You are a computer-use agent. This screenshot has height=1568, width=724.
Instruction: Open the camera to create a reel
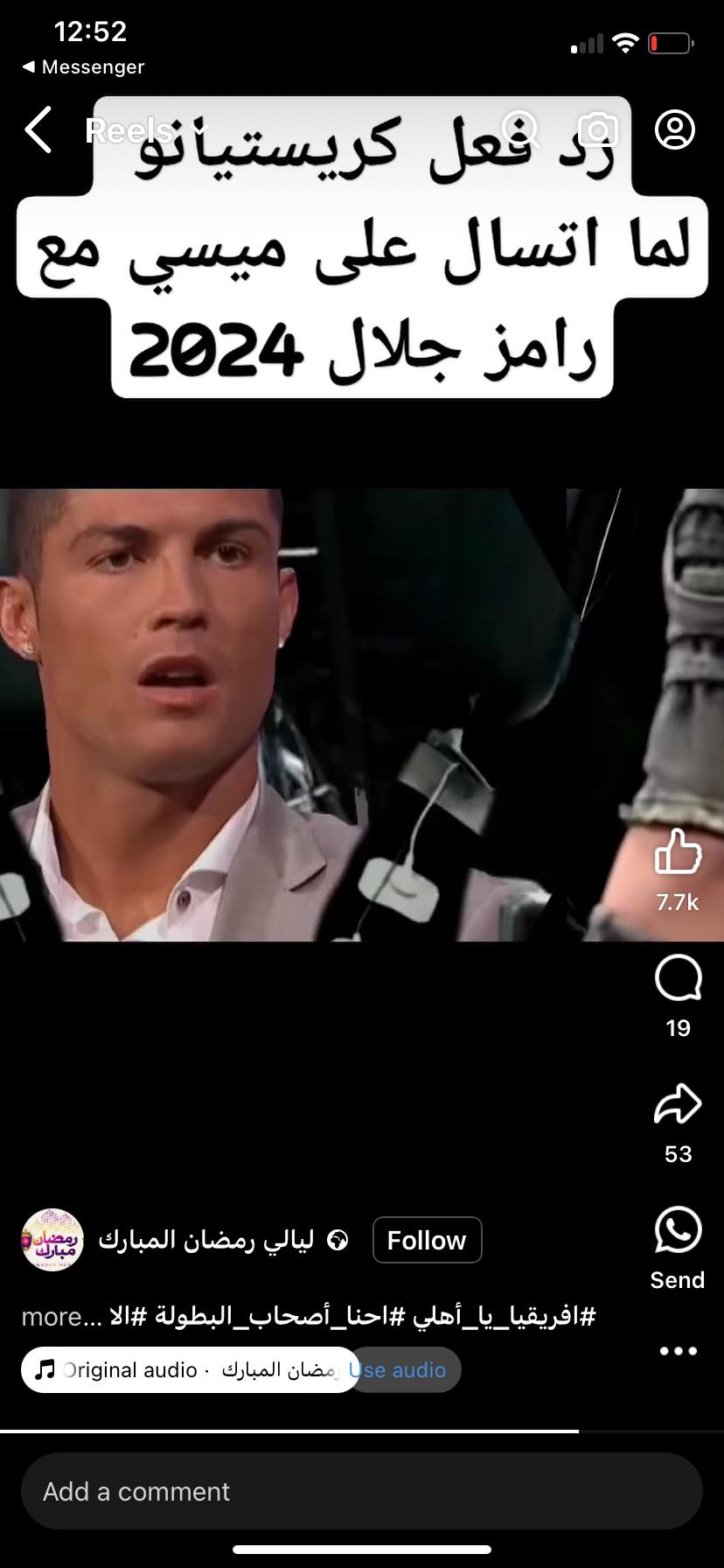click(598, 130)
